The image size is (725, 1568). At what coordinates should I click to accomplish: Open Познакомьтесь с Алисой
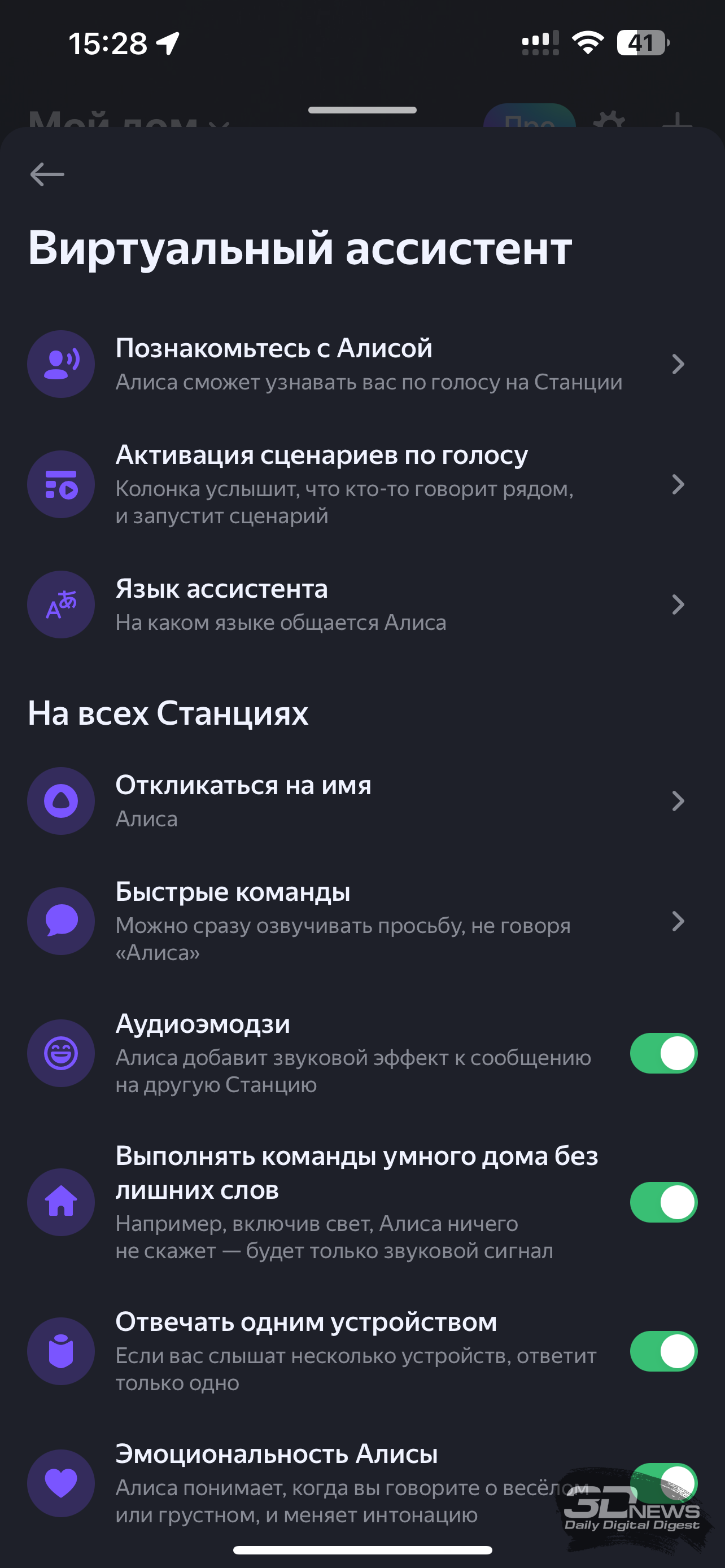coord(362,364)
